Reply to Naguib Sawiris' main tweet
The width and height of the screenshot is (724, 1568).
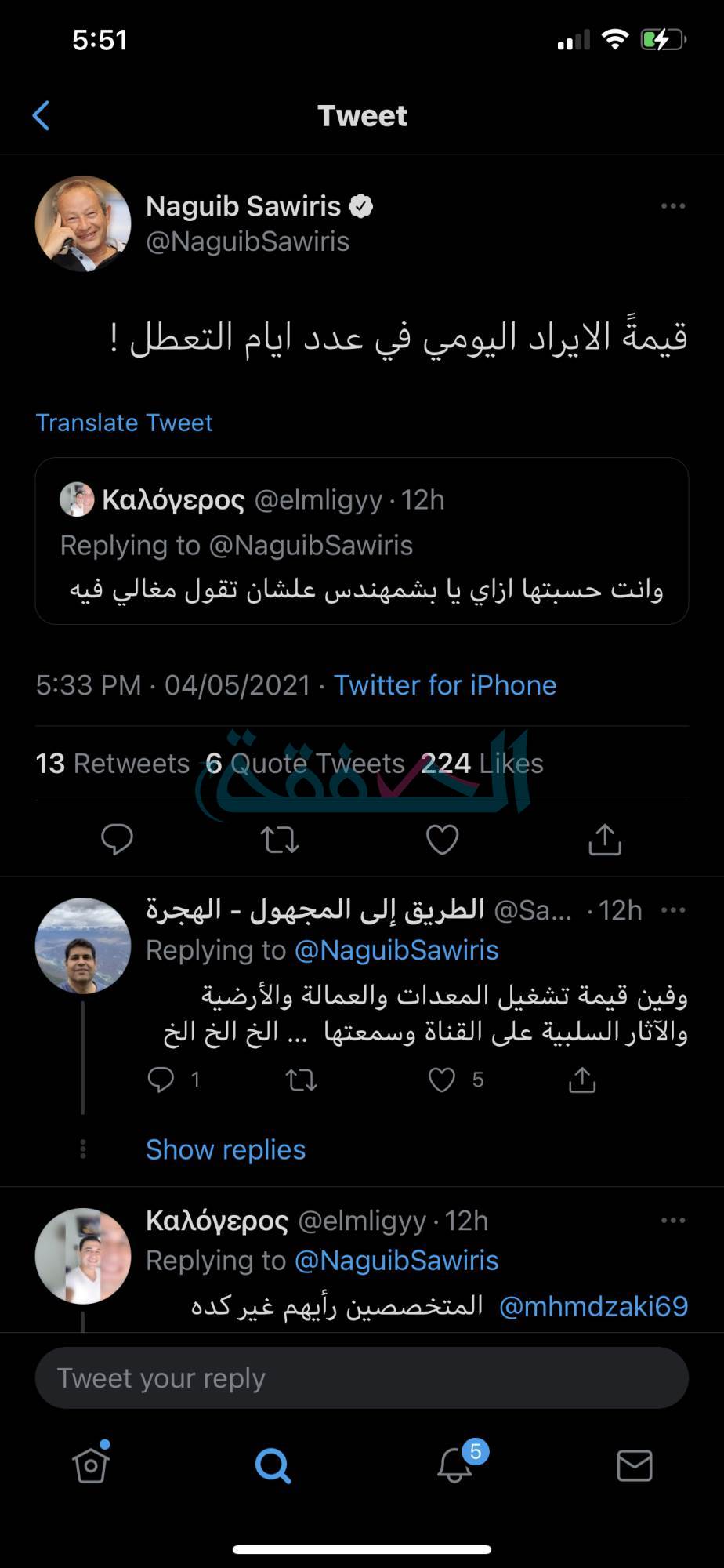coord(118,840)
